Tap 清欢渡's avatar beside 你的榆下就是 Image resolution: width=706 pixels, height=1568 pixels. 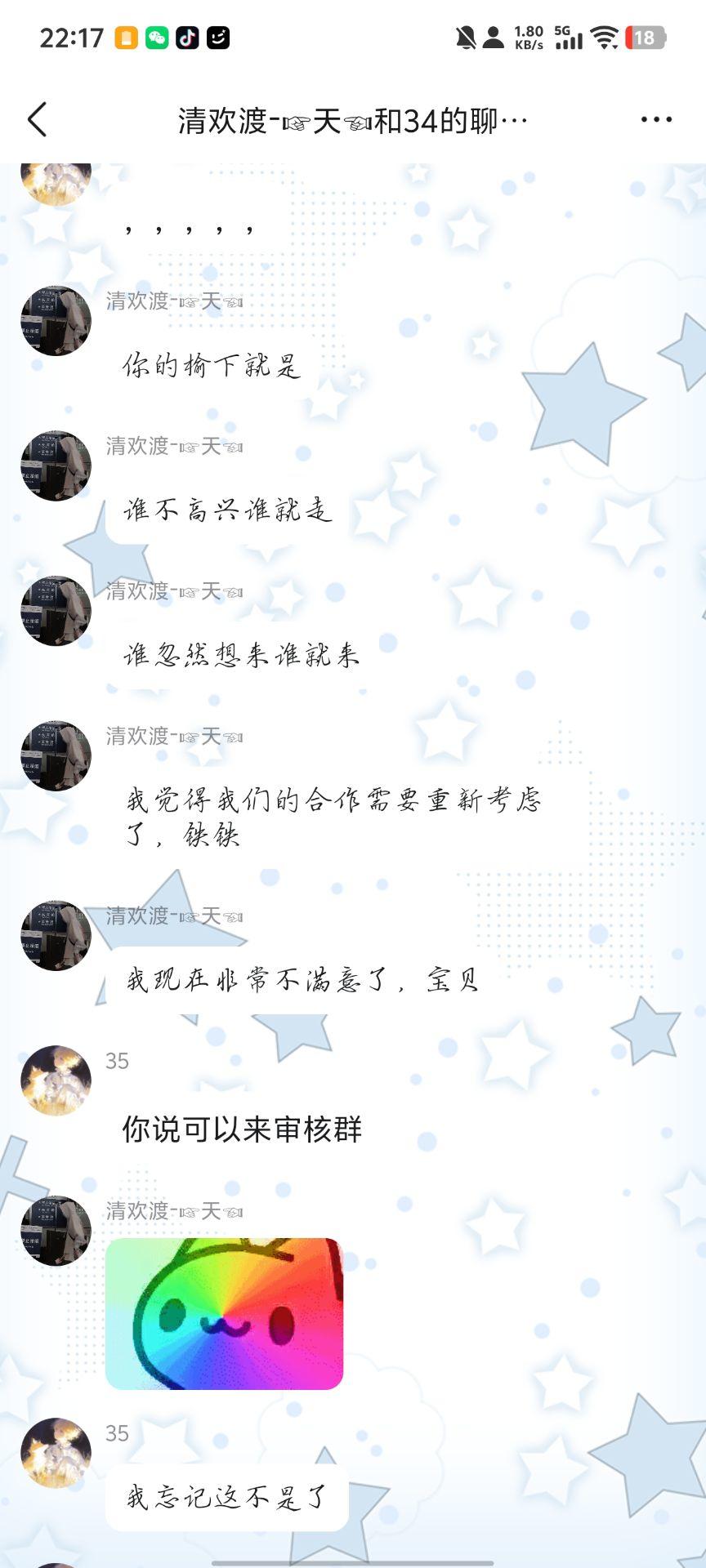pyautogui.click(x=56, y=320)
